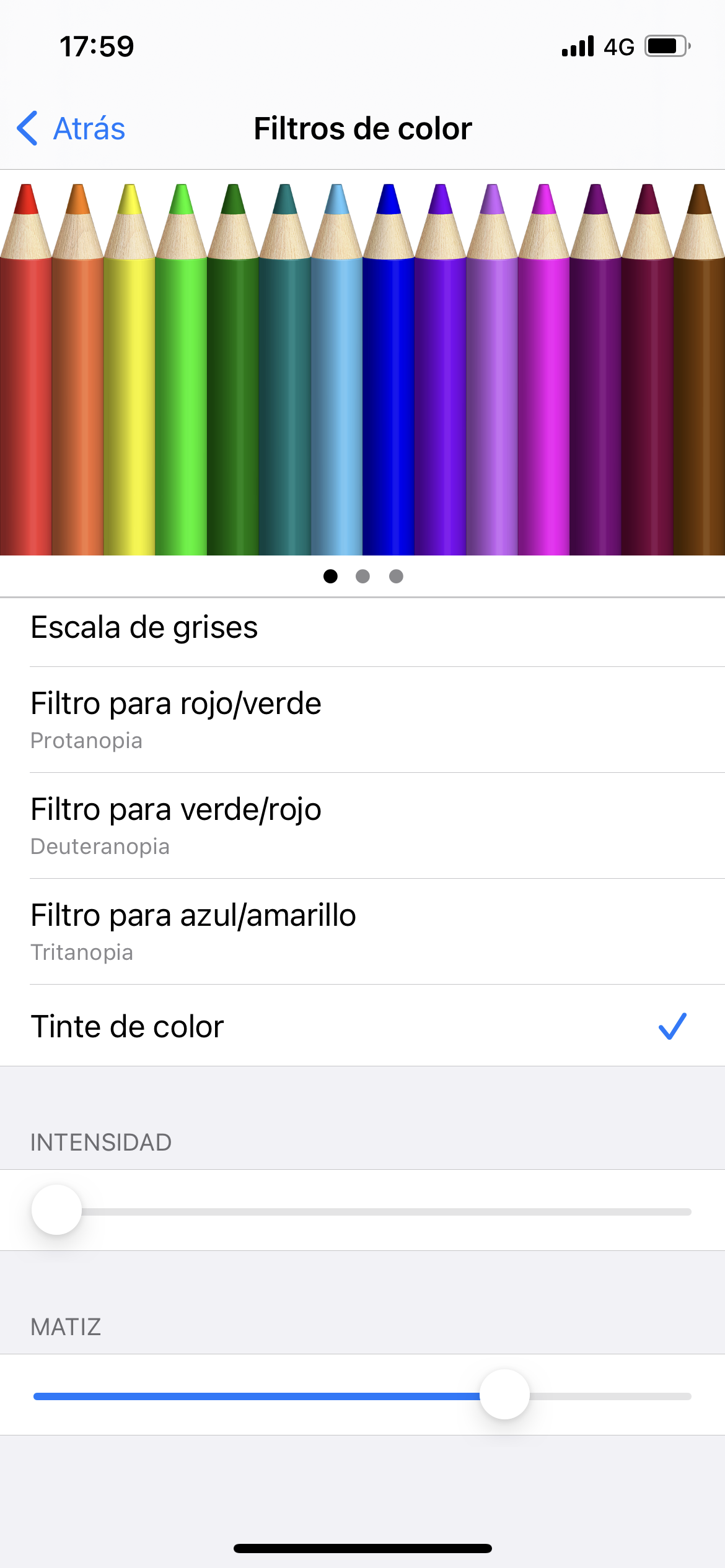Go back with the Atrás button
725x1568 pixels.
click(x=71, y=129)
